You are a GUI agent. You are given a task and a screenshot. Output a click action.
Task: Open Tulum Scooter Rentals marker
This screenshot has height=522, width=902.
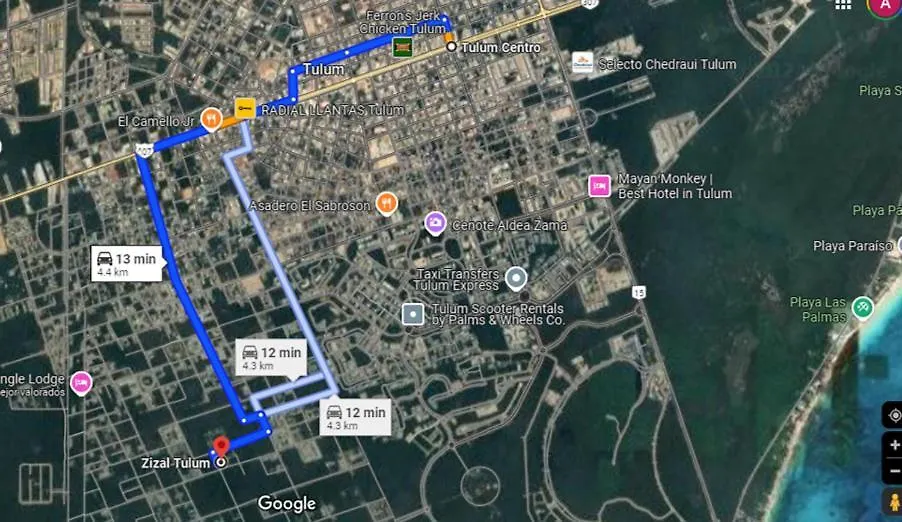(x=413, y=314)
